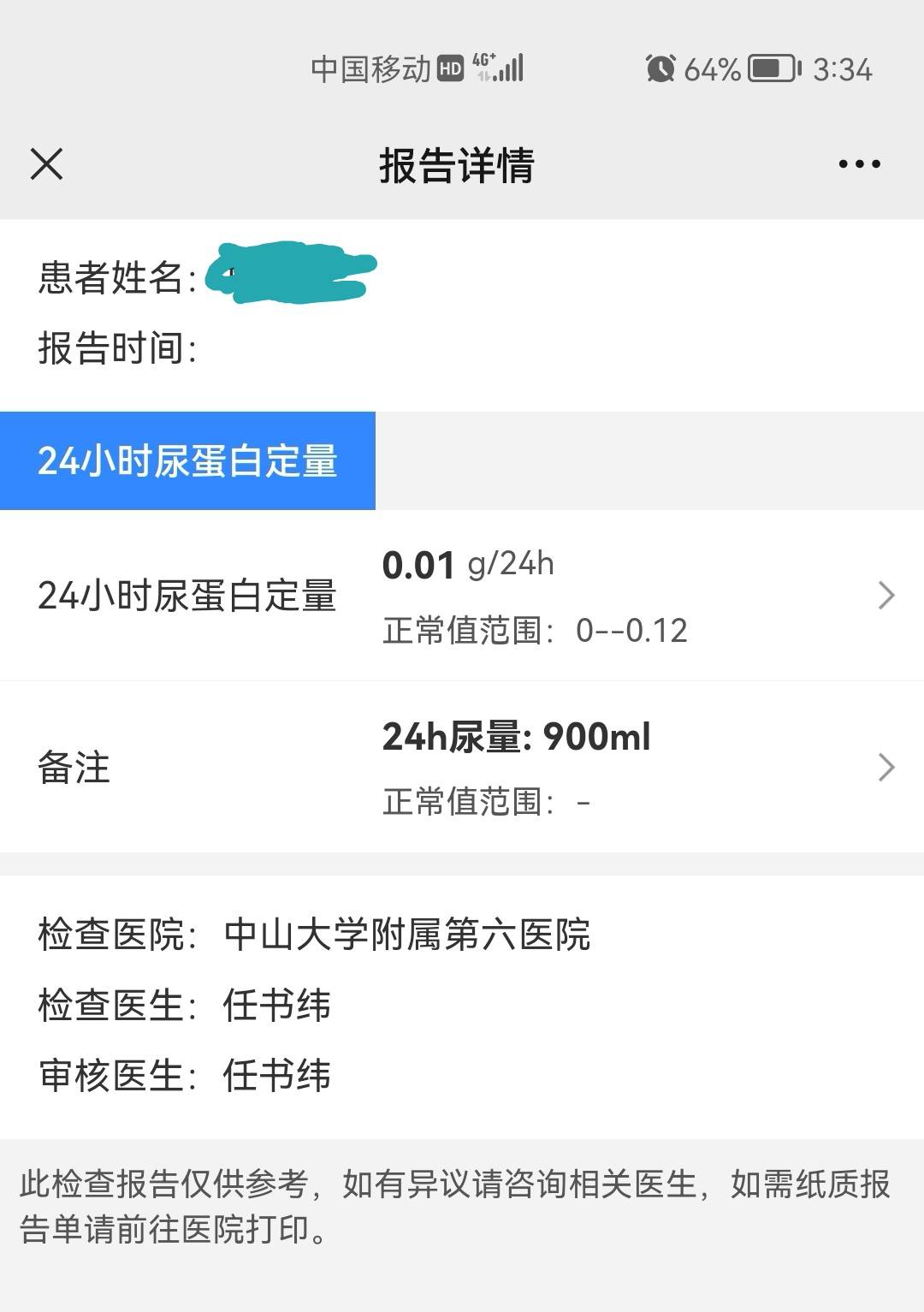Close the report with the X icon
Image resolution: width=924 pixels, height=1312 pixels.
point(47,163)
